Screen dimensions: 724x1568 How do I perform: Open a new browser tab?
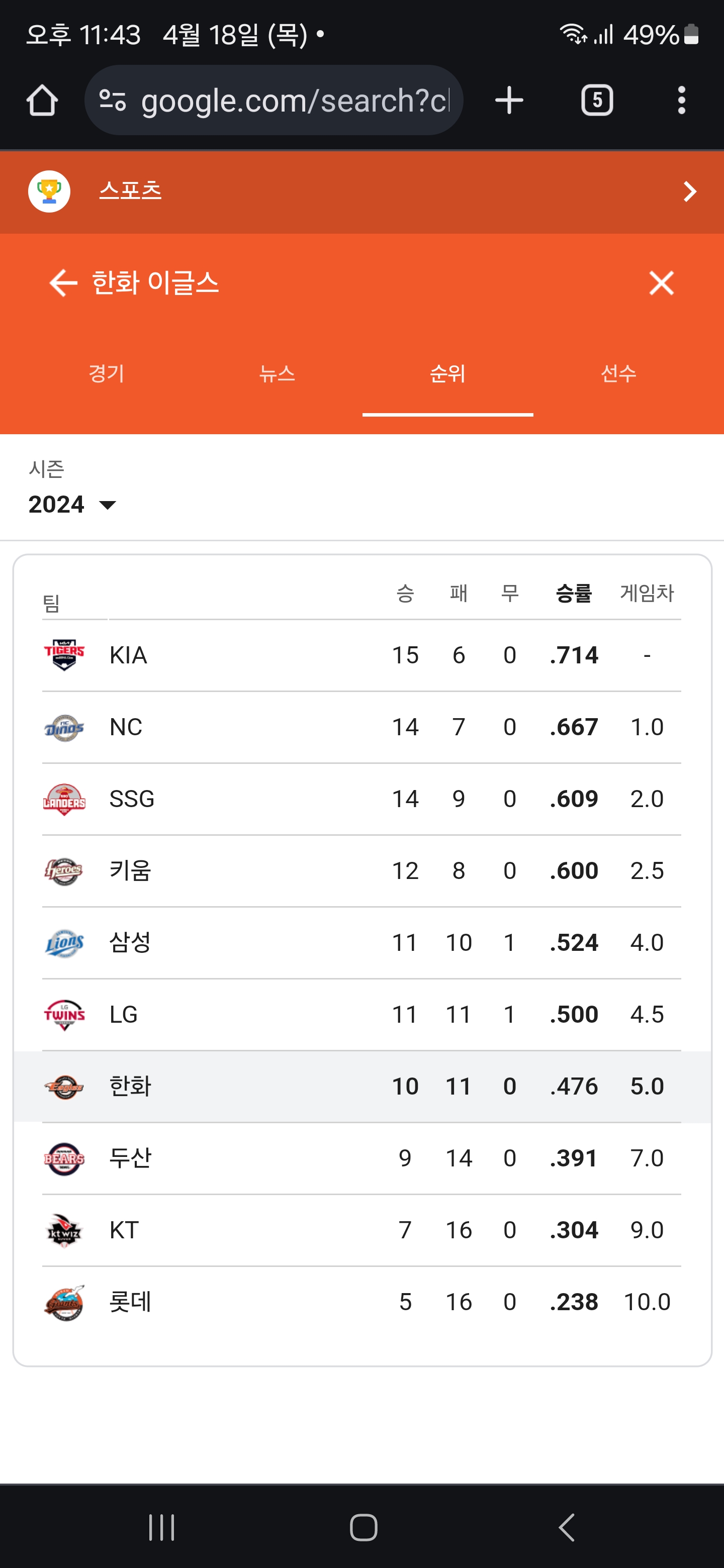(509, 101)
